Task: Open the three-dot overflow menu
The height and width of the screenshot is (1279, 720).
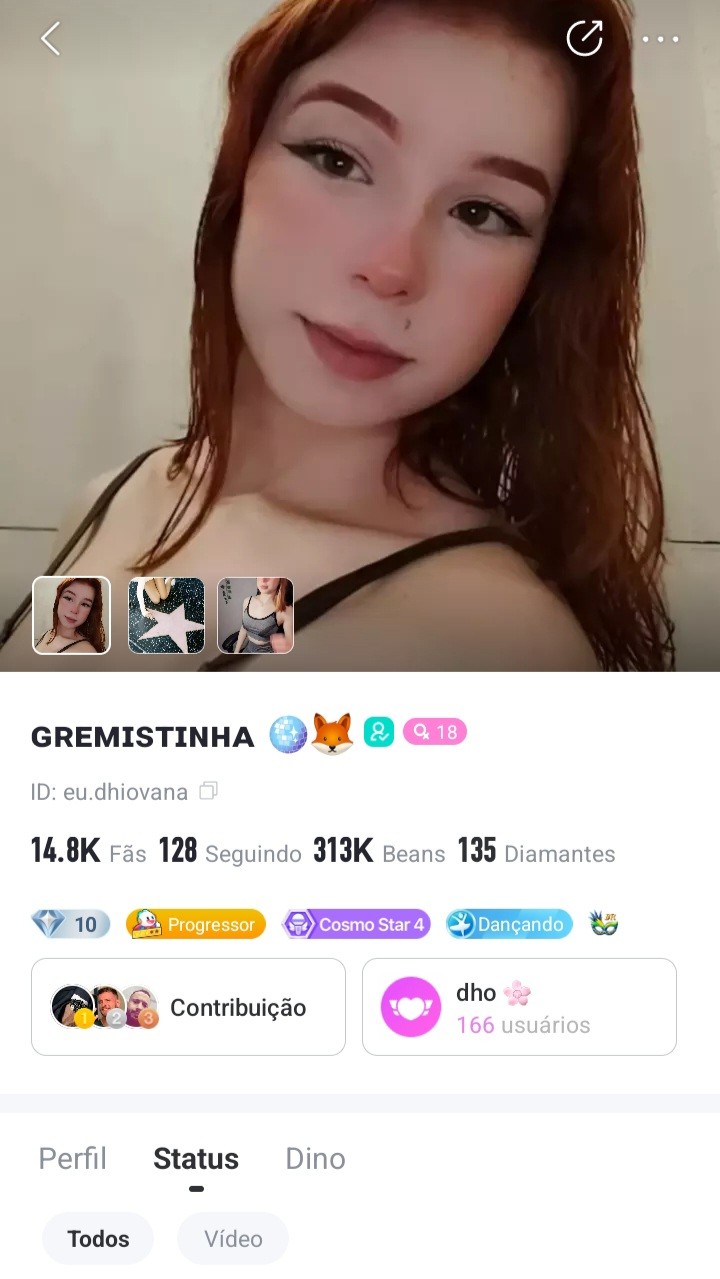Action: [660, 39]
